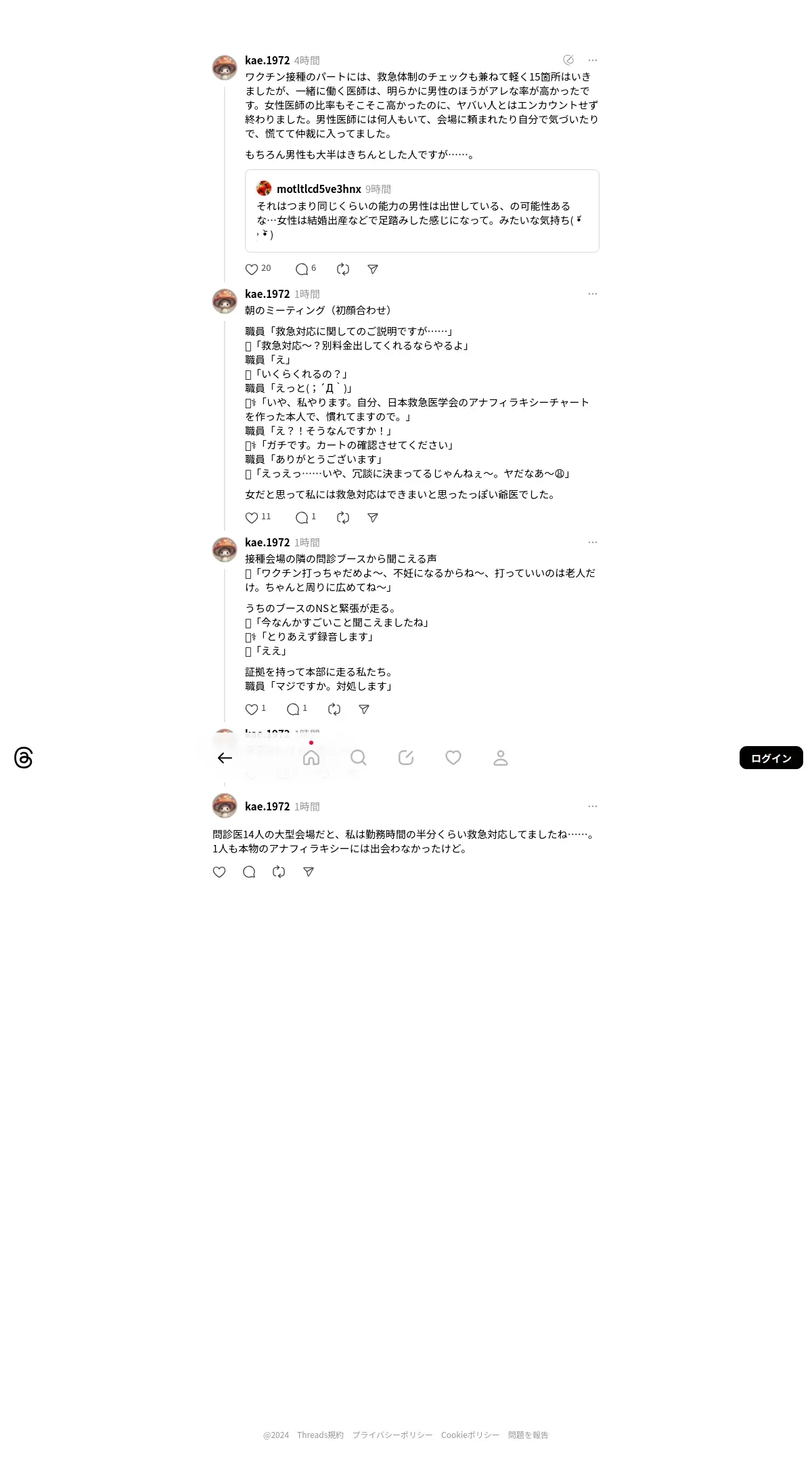Share the 接種会場の隣 post
The width and height of the screenshot is (812, 1457).
pos(364,709)
